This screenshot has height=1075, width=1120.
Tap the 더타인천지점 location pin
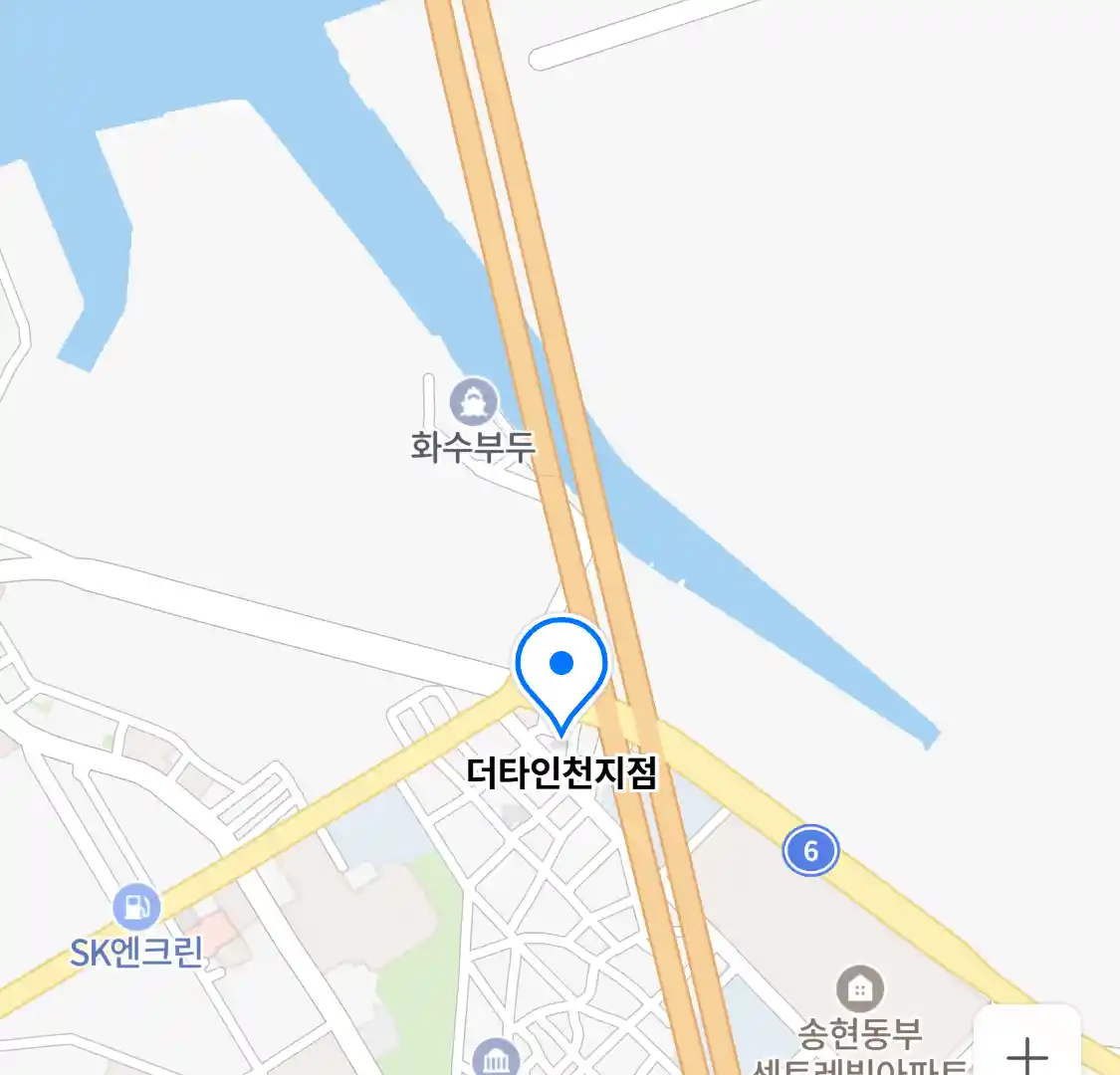tap(561, 668)
